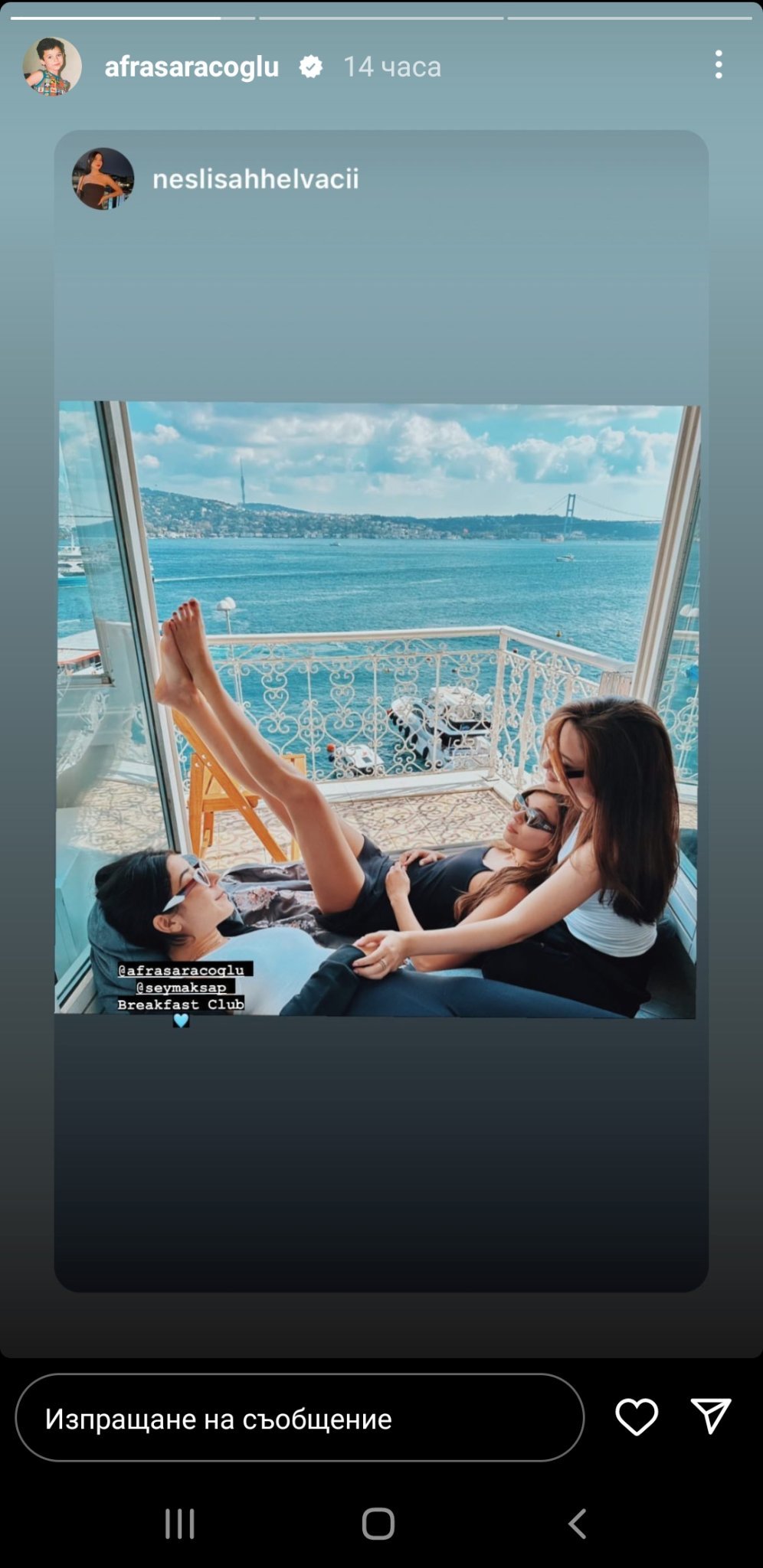This screenshot has width=763, height=1568.
Task: Tap the message input field
Action: [299, 1418]
